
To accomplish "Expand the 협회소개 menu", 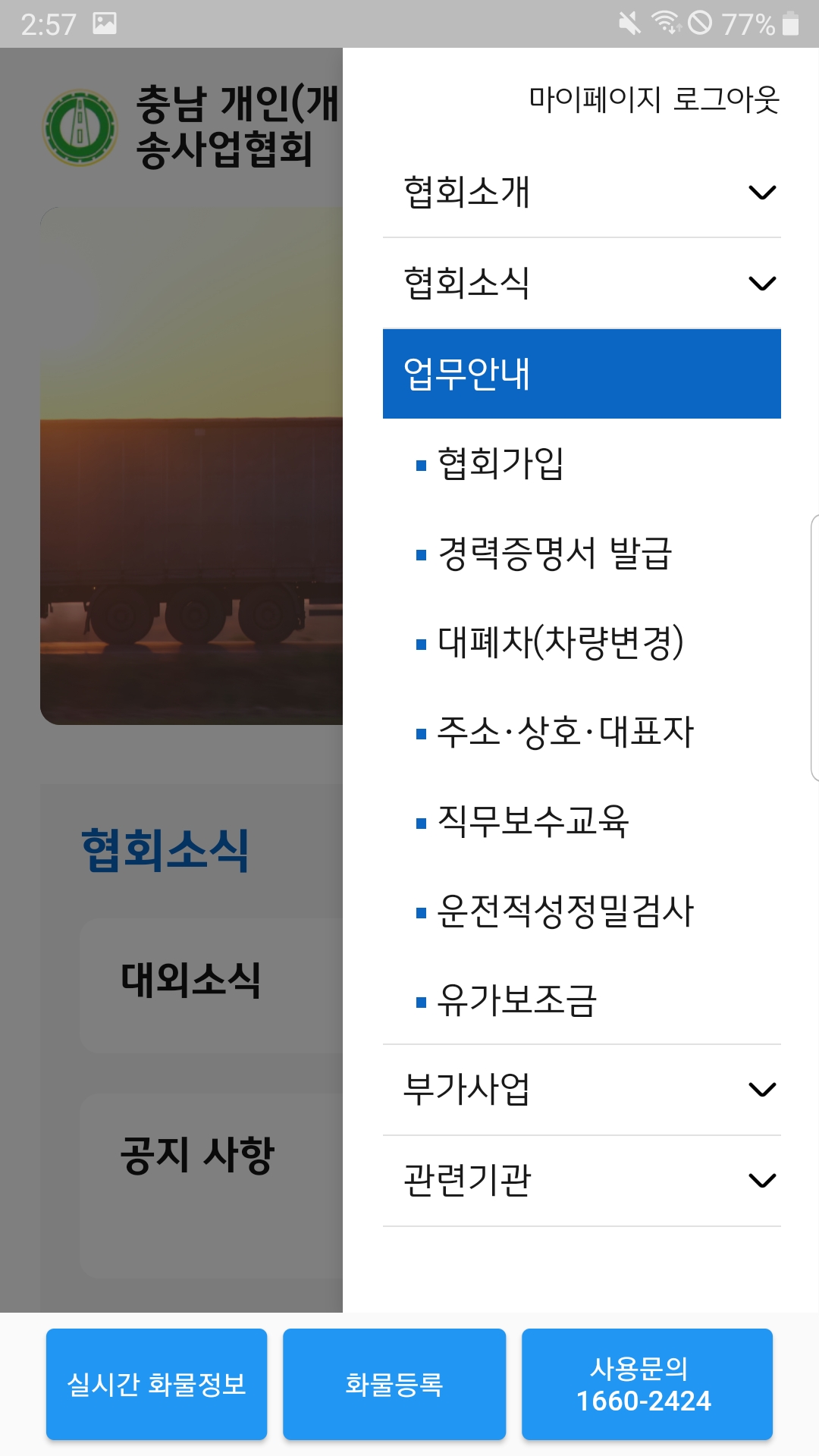I will coord(582,193).
